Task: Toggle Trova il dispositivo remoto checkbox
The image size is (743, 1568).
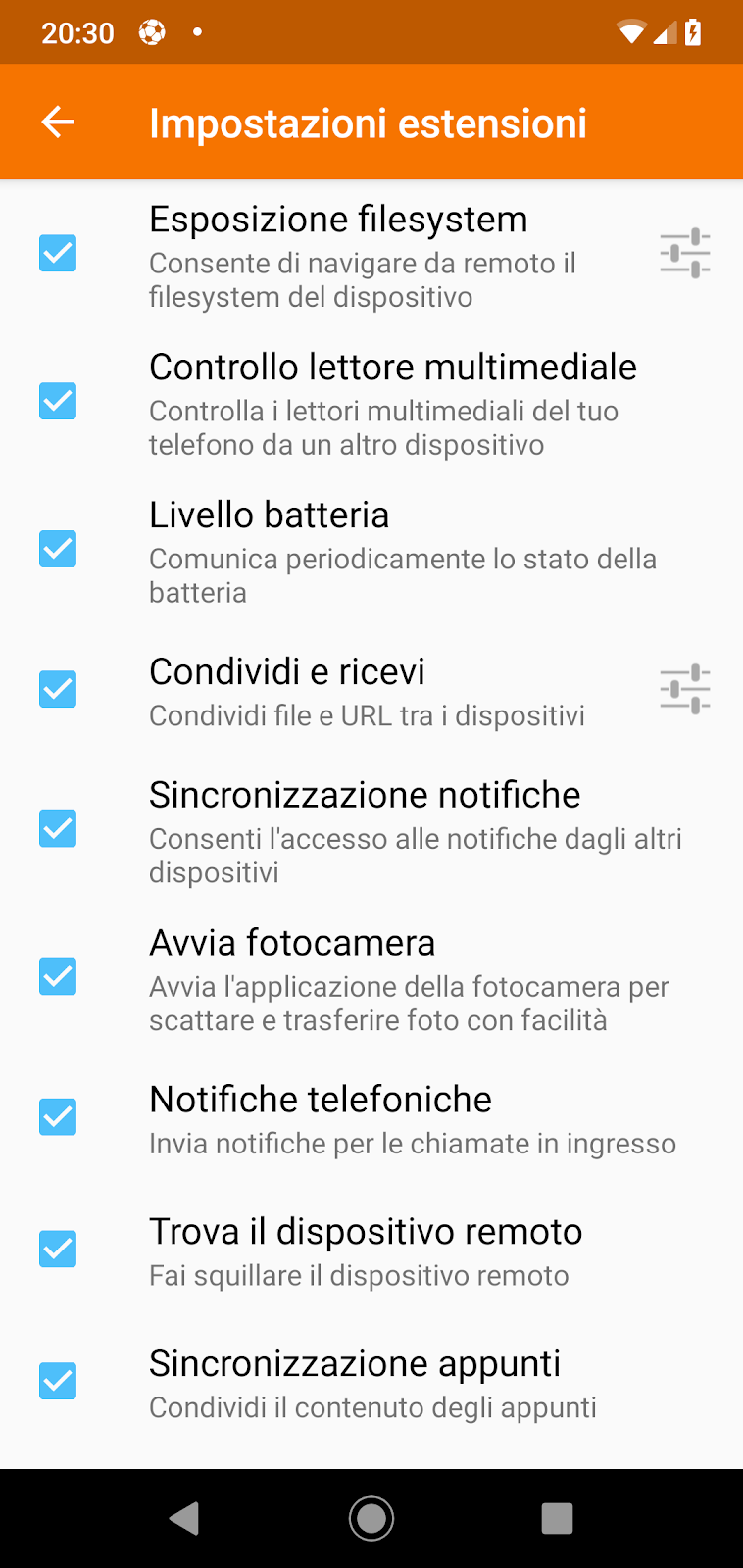Action: click(58, 1249)
